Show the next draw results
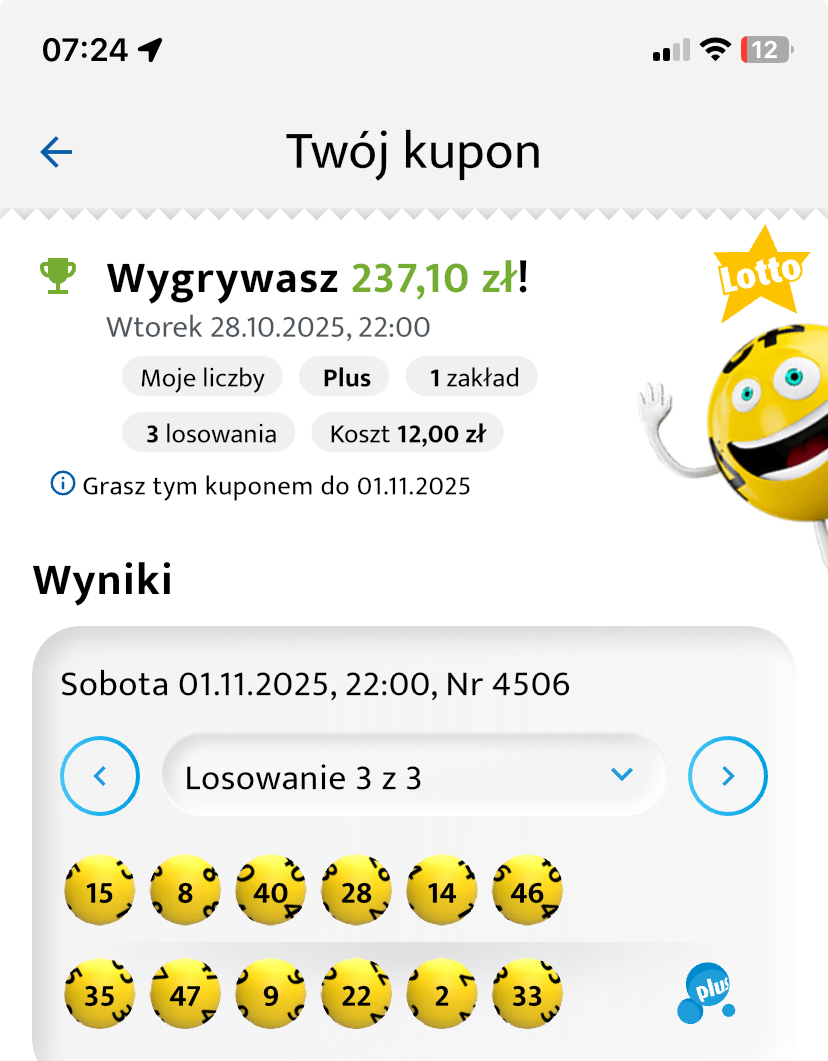This screenshot has width=828, height=1061. [x=727, y=776]
